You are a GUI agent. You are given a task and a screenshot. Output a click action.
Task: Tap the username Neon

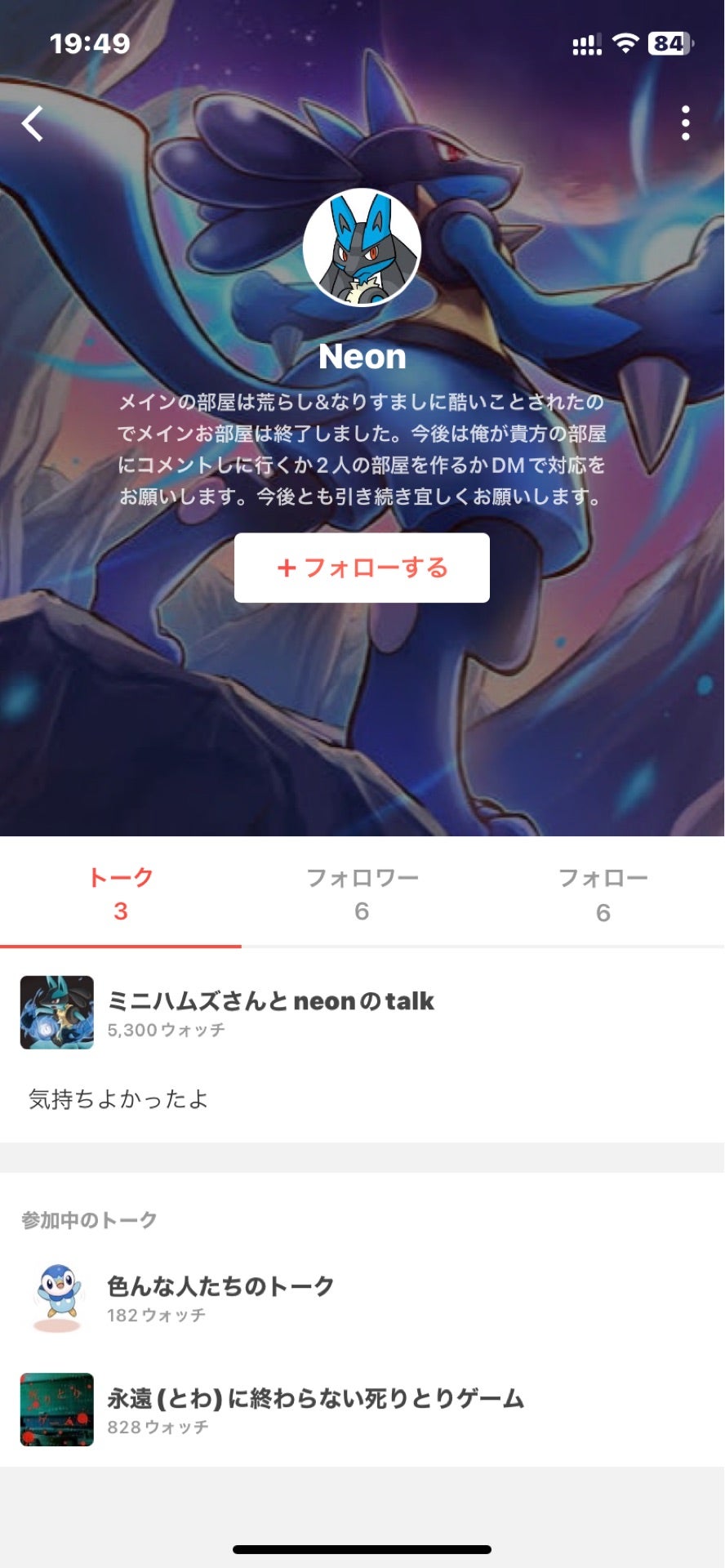[362, 356]
